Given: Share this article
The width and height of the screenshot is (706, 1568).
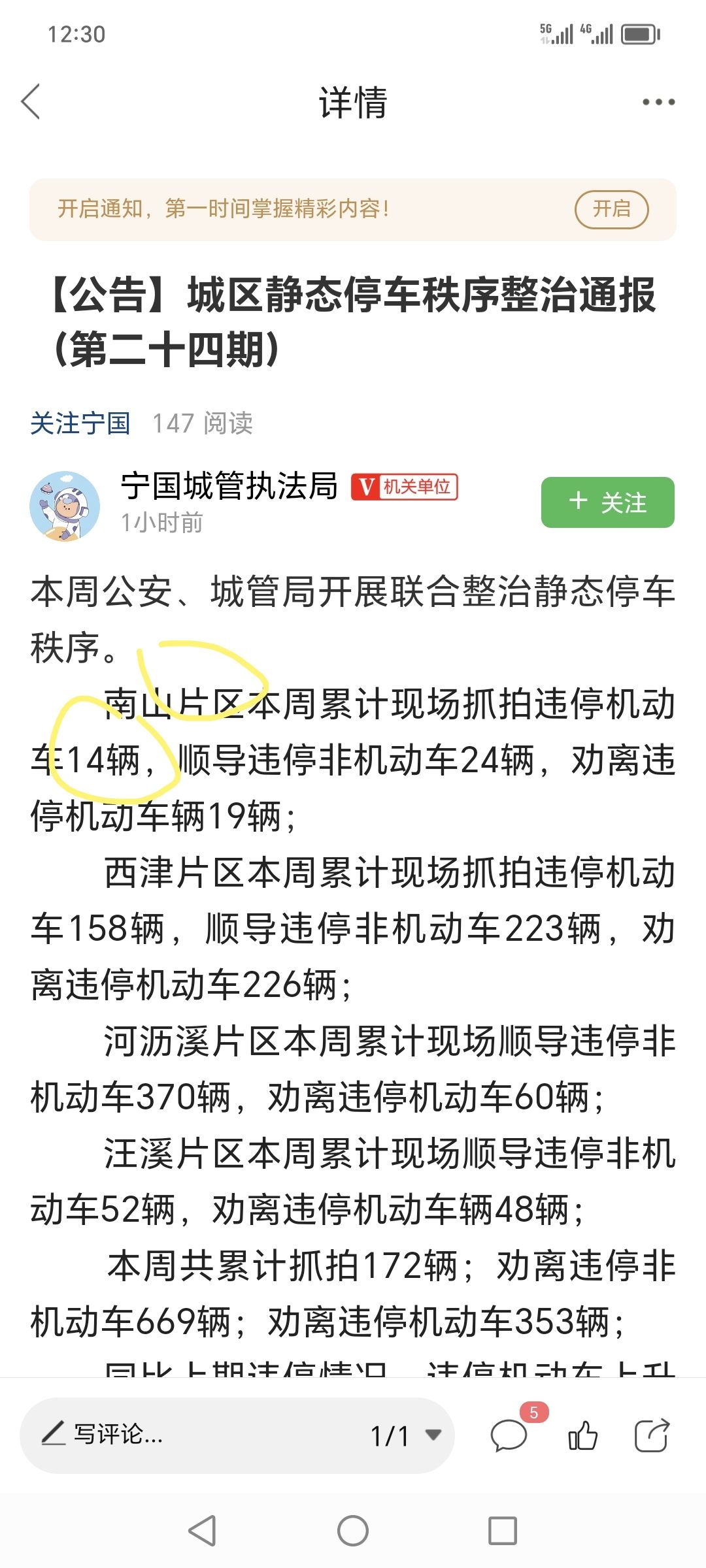Looking at the screenshot, I should [x=652, y=1435].
